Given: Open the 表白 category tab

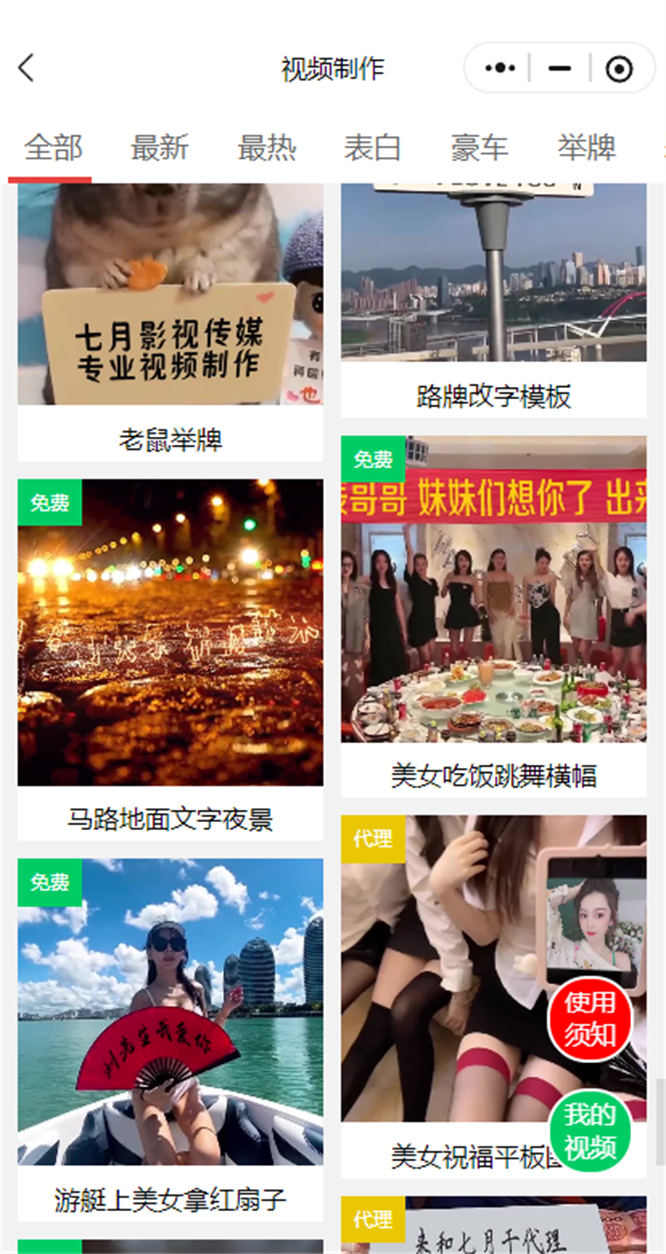Looking at the screenshot, I should (372, 148).
